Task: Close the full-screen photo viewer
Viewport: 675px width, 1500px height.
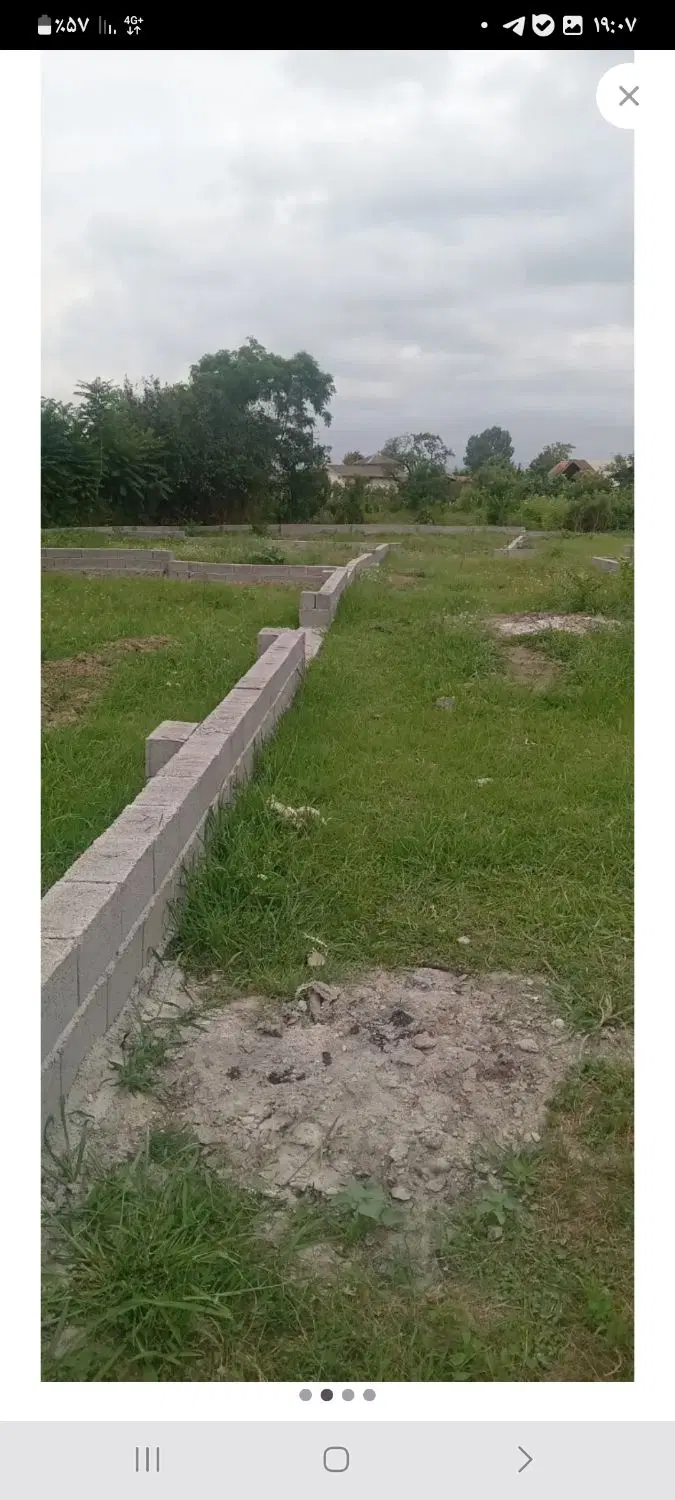Action: pyautogui.click(x=629, y=96)
